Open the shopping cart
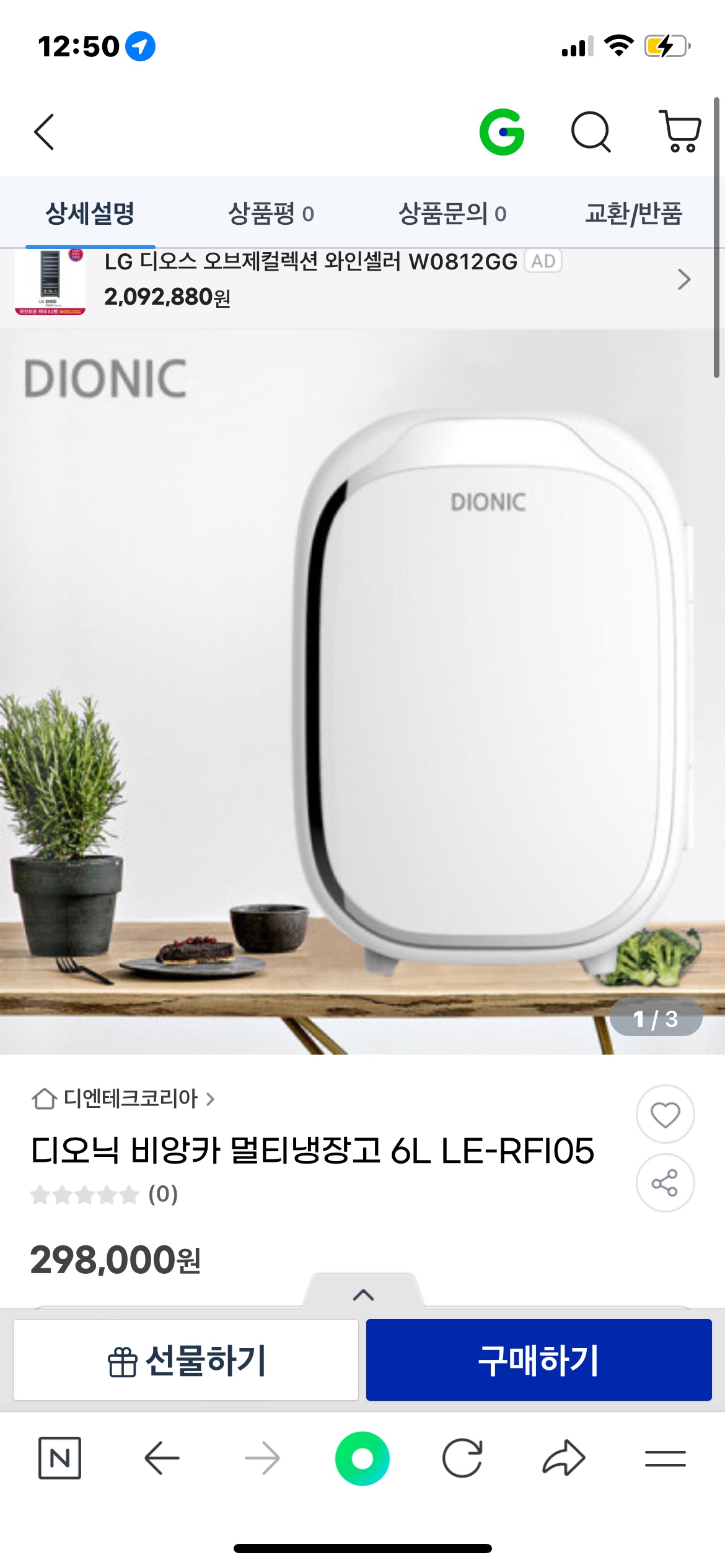This screenshot has height=1568, width=725. (680, 132)
